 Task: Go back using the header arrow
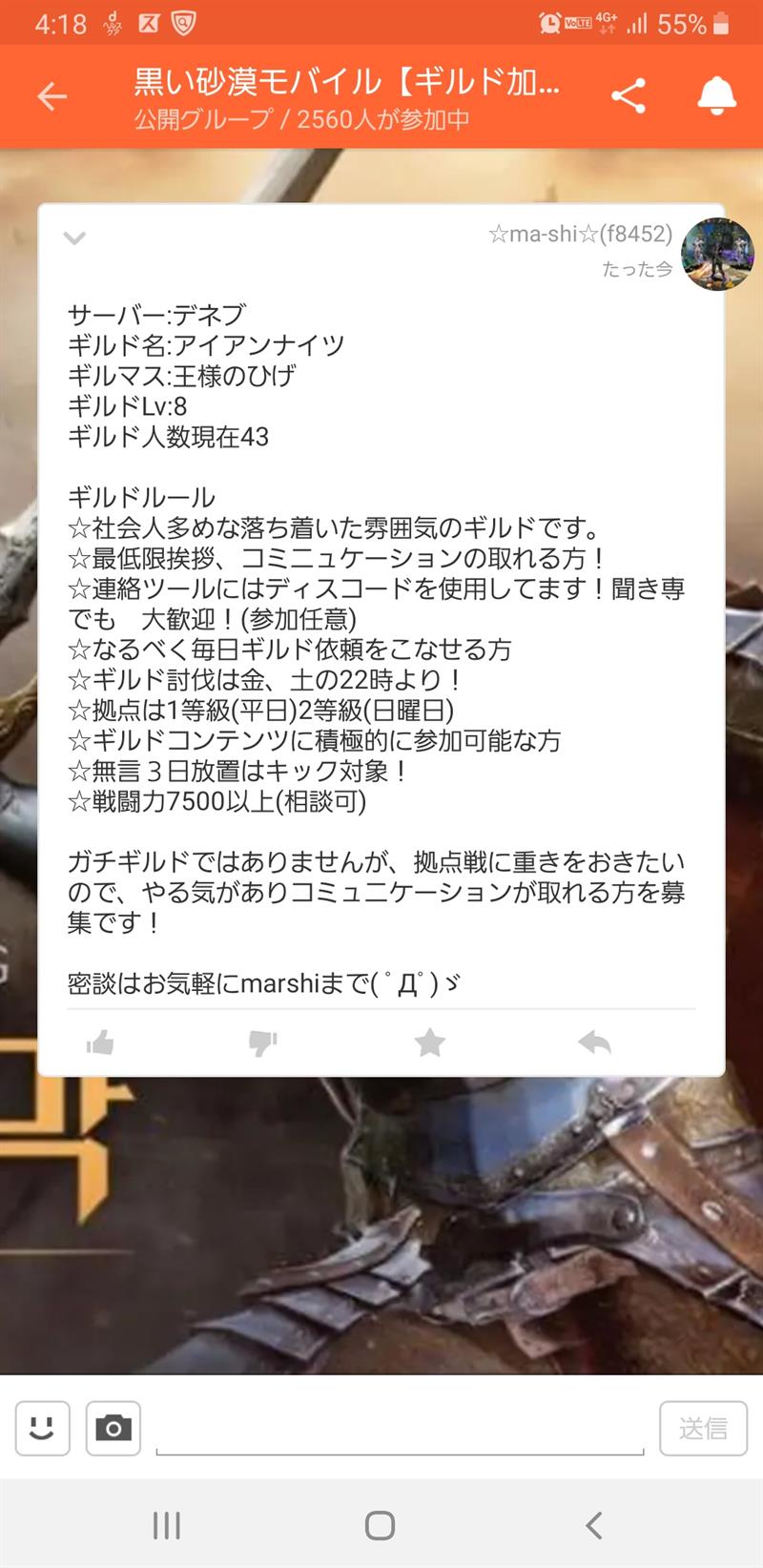(52, 96)
